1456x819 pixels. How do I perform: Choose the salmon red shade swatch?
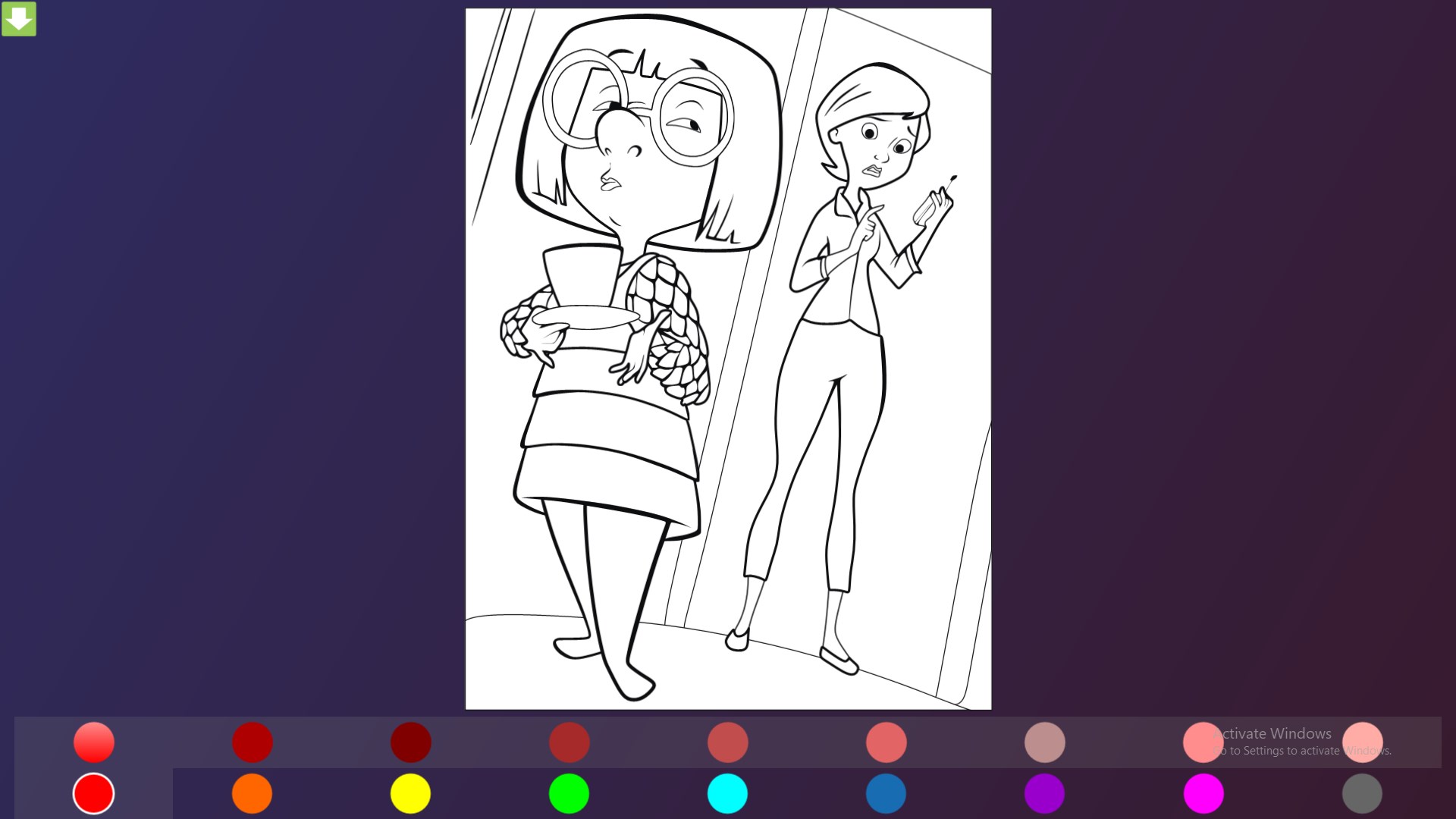click(x=886, y=742)
